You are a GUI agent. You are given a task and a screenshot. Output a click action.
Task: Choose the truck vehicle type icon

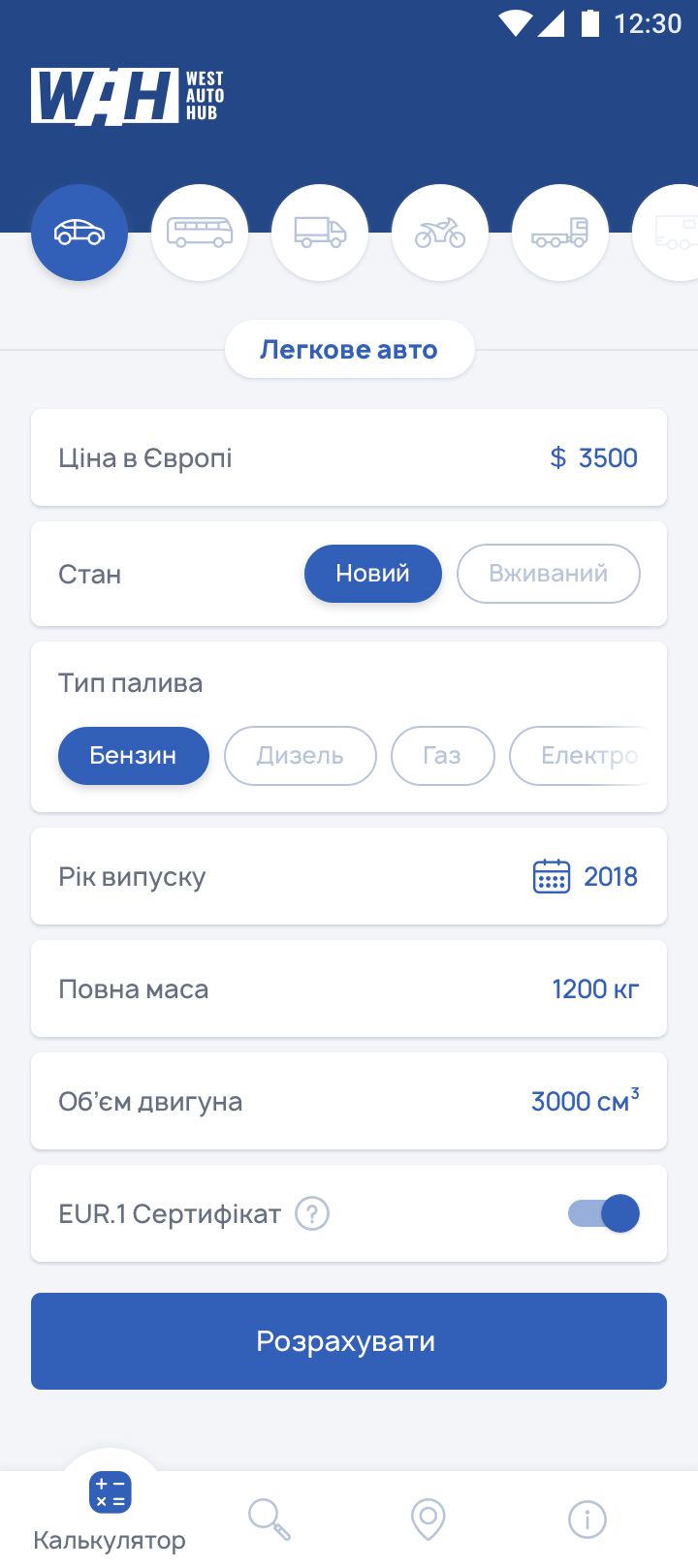click(320, 233)
